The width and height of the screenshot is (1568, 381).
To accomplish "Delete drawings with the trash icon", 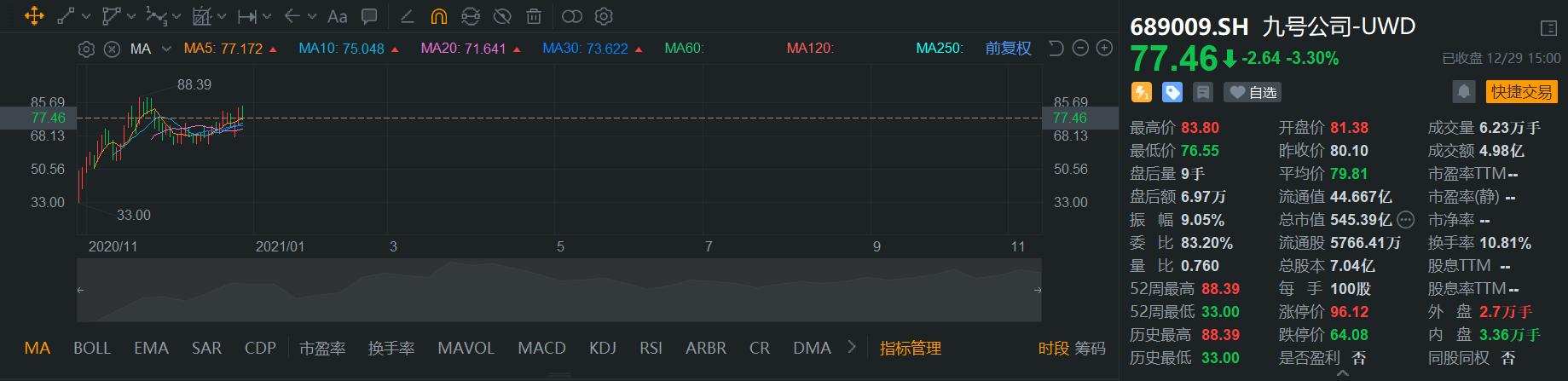I will 534,16.
